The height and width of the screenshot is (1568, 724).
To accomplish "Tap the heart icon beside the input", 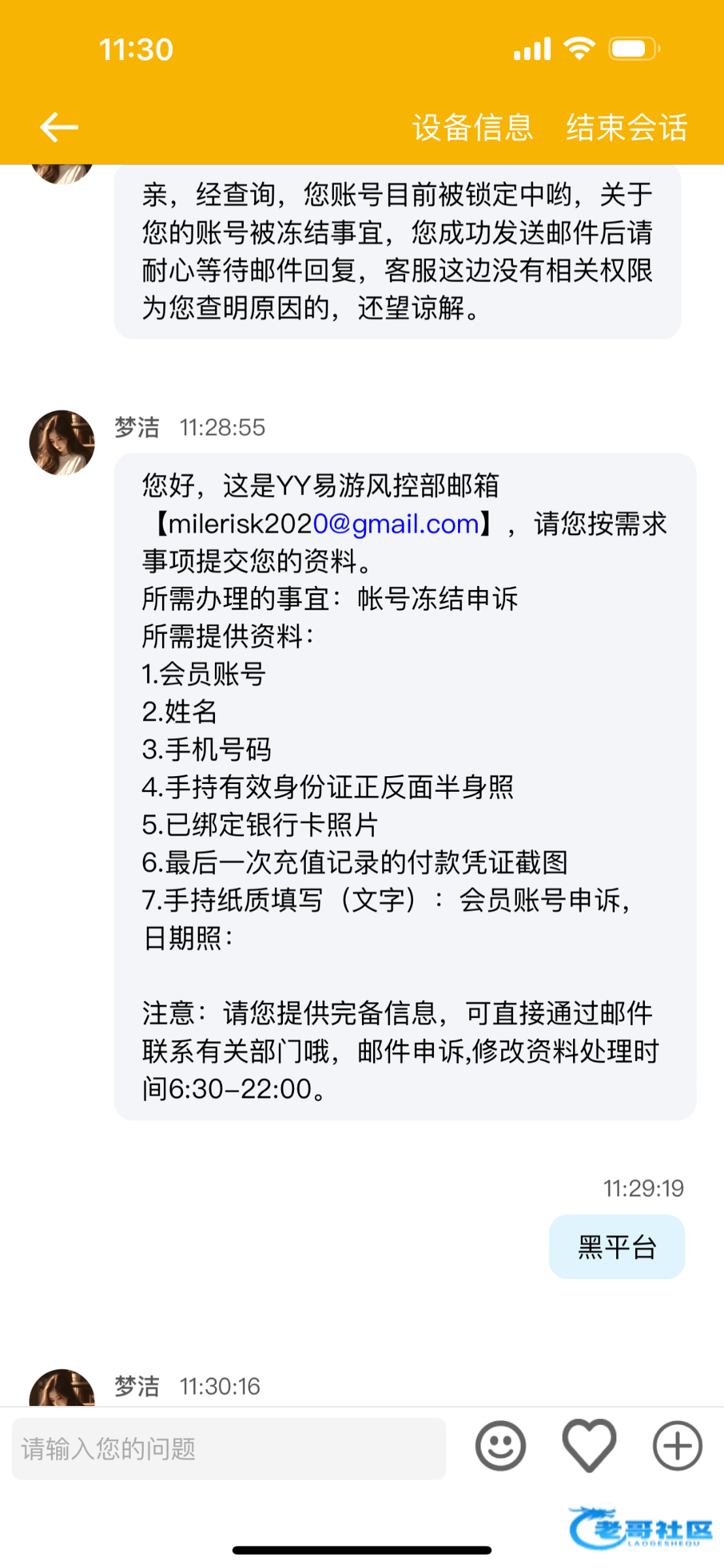I will coord(589,1446).
